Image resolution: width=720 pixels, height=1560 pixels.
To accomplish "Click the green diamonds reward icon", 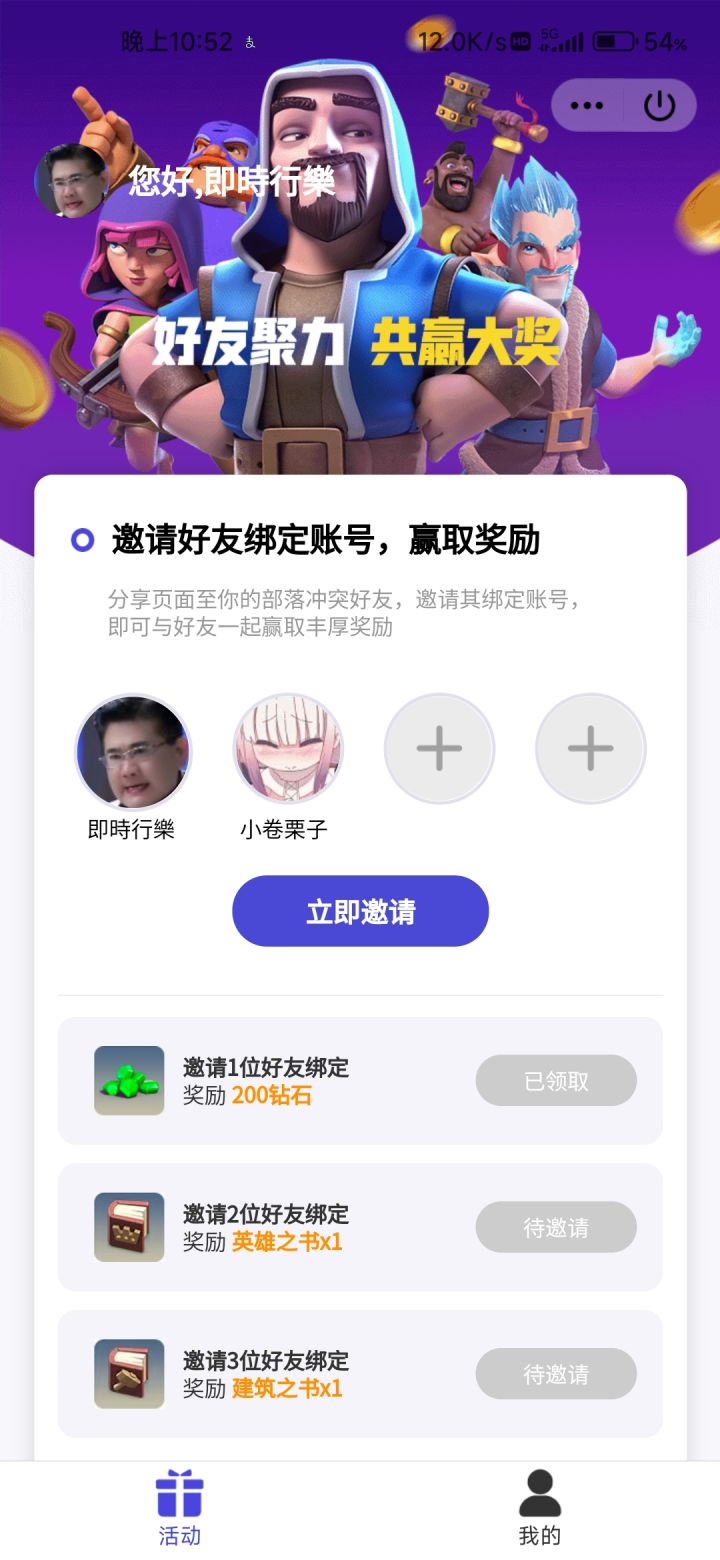I will [128, 1081].
